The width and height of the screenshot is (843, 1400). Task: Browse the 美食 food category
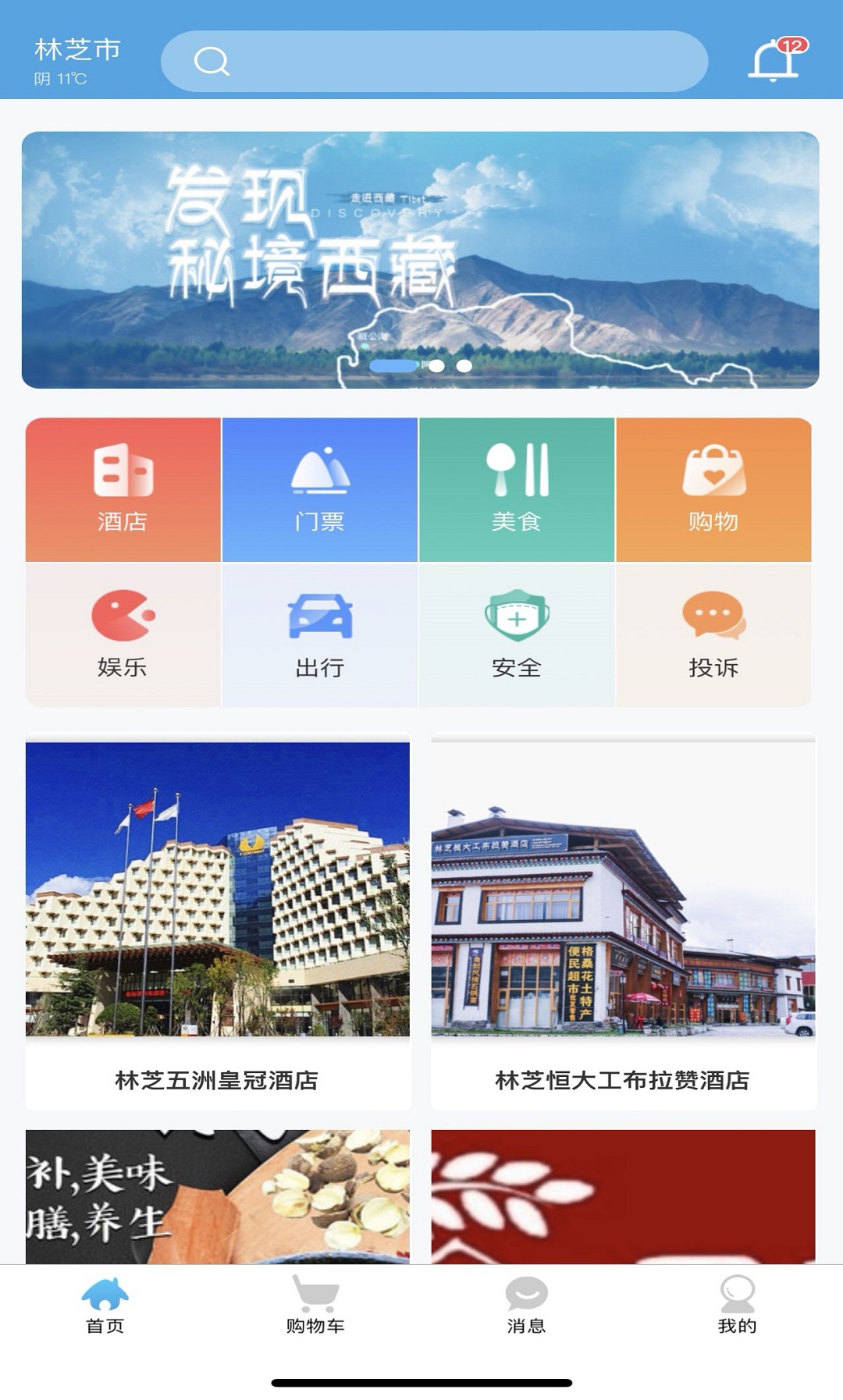517,489
